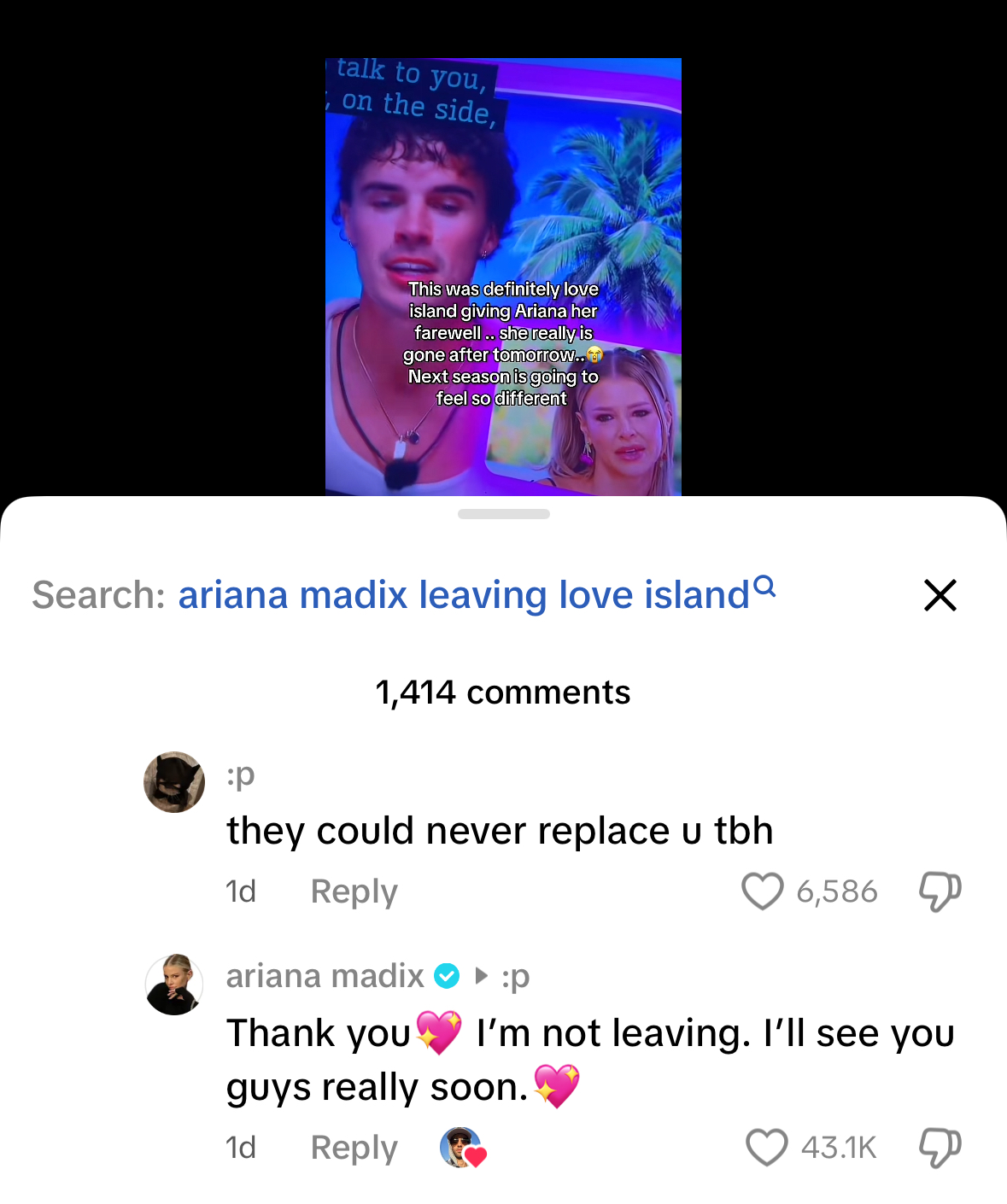Viewport: 1007px width, 1204px height.
Task: Tap the ariana madix username
Action: 325,976
